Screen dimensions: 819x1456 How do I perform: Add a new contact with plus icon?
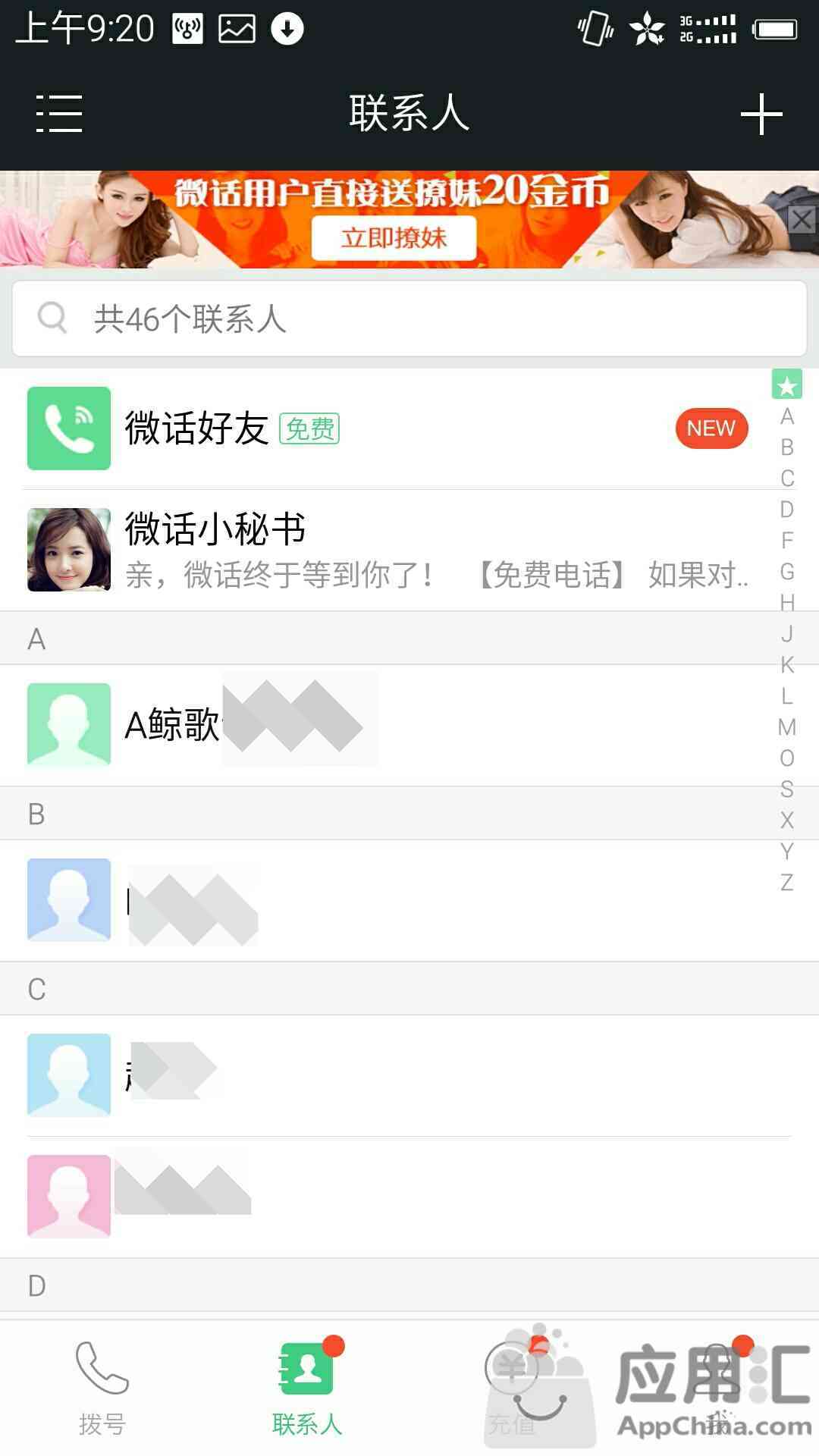tap(761, 115)
